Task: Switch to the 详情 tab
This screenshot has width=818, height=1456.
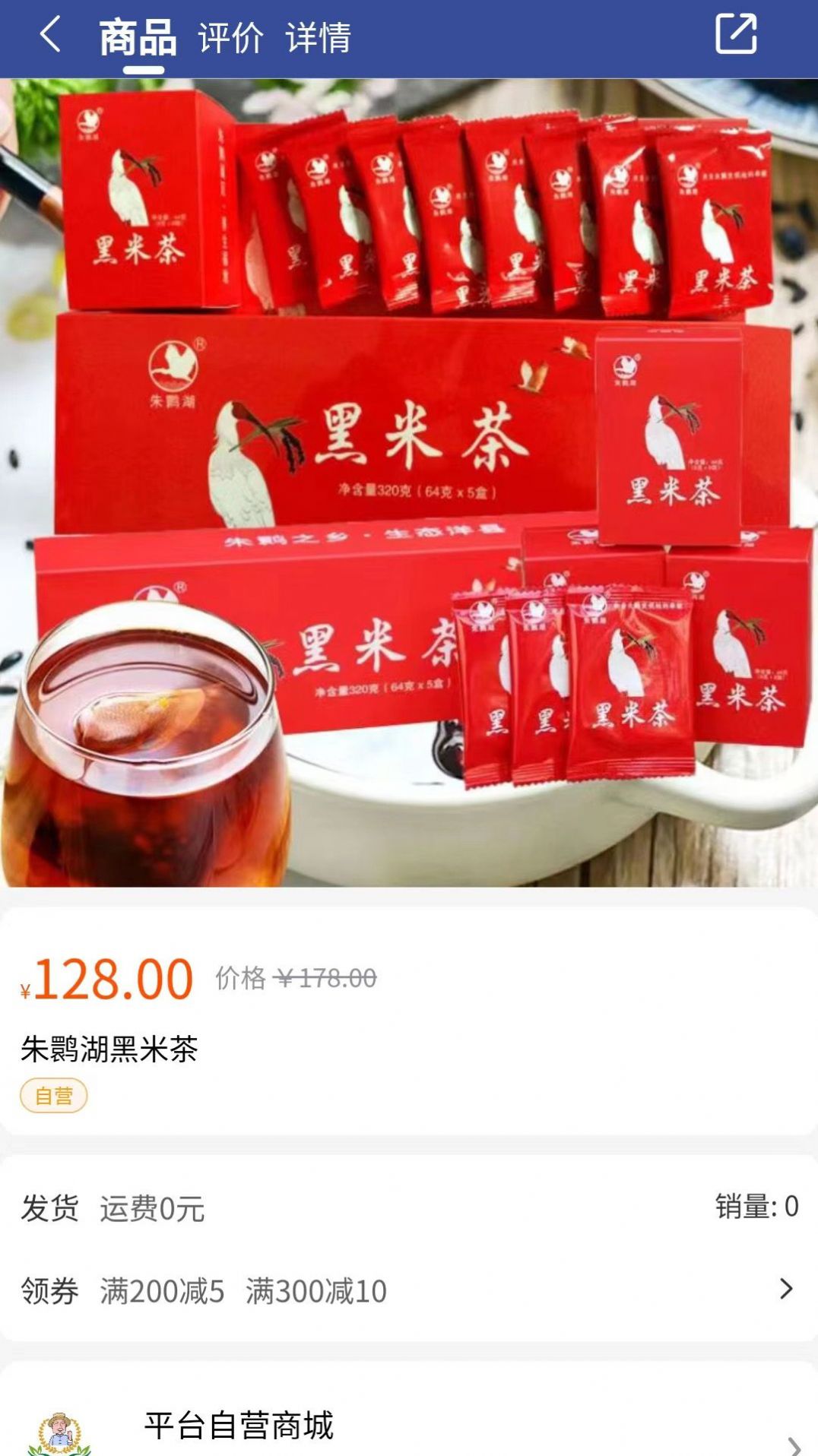Action: (x=318, y=37)
